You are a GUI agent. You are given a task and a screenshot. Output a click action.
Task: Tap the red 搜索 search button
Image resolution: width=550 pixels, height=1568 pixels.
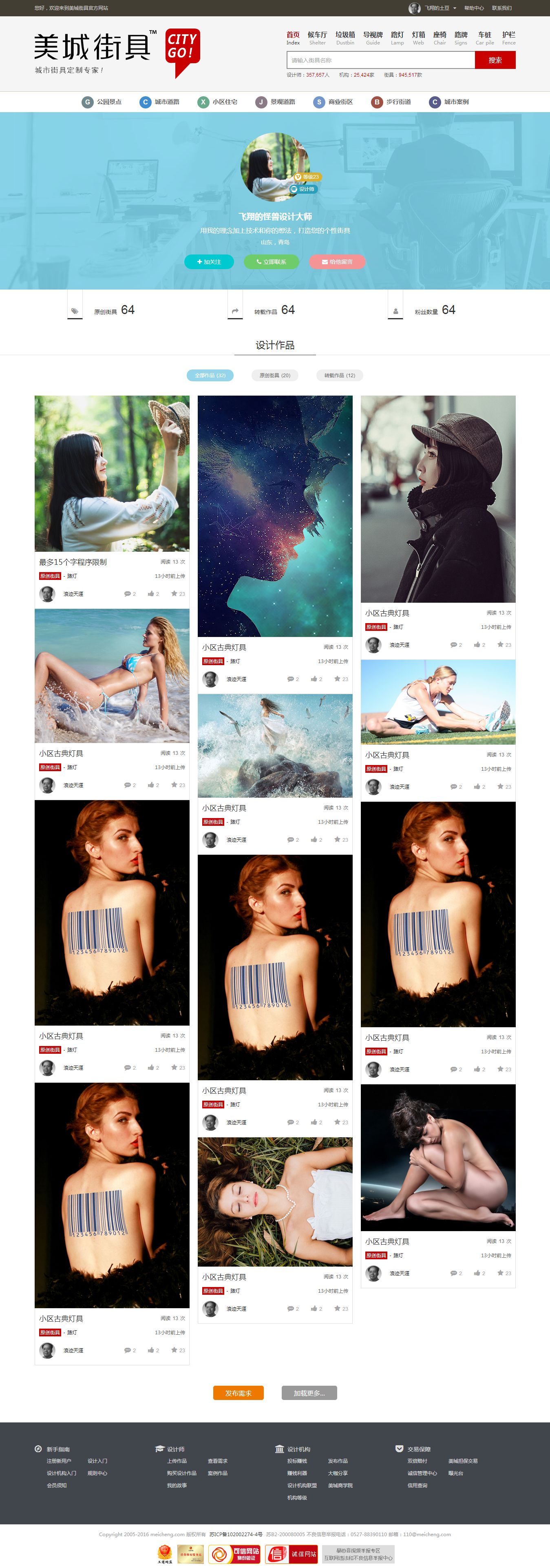pos(495,60)
